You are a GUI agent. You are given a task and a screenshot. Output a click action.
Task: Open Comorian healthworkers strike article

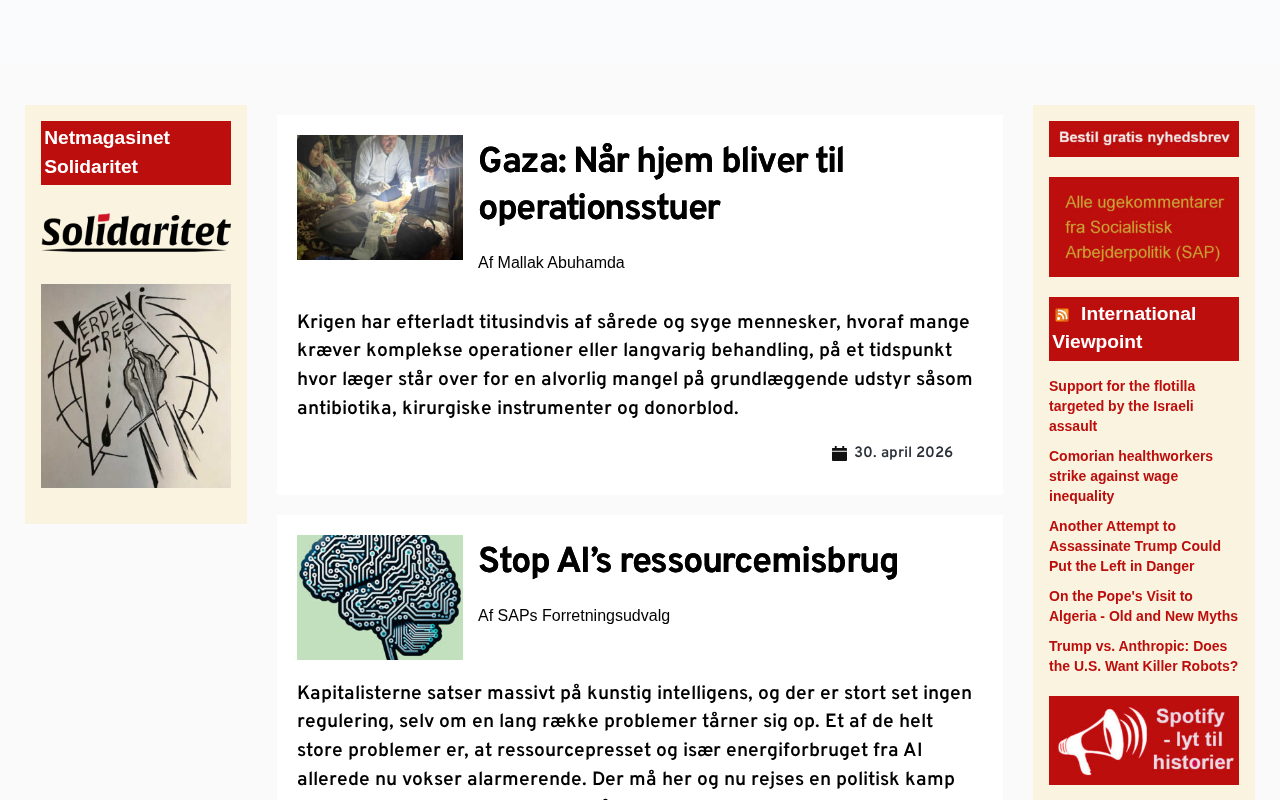pos(1131,476)
